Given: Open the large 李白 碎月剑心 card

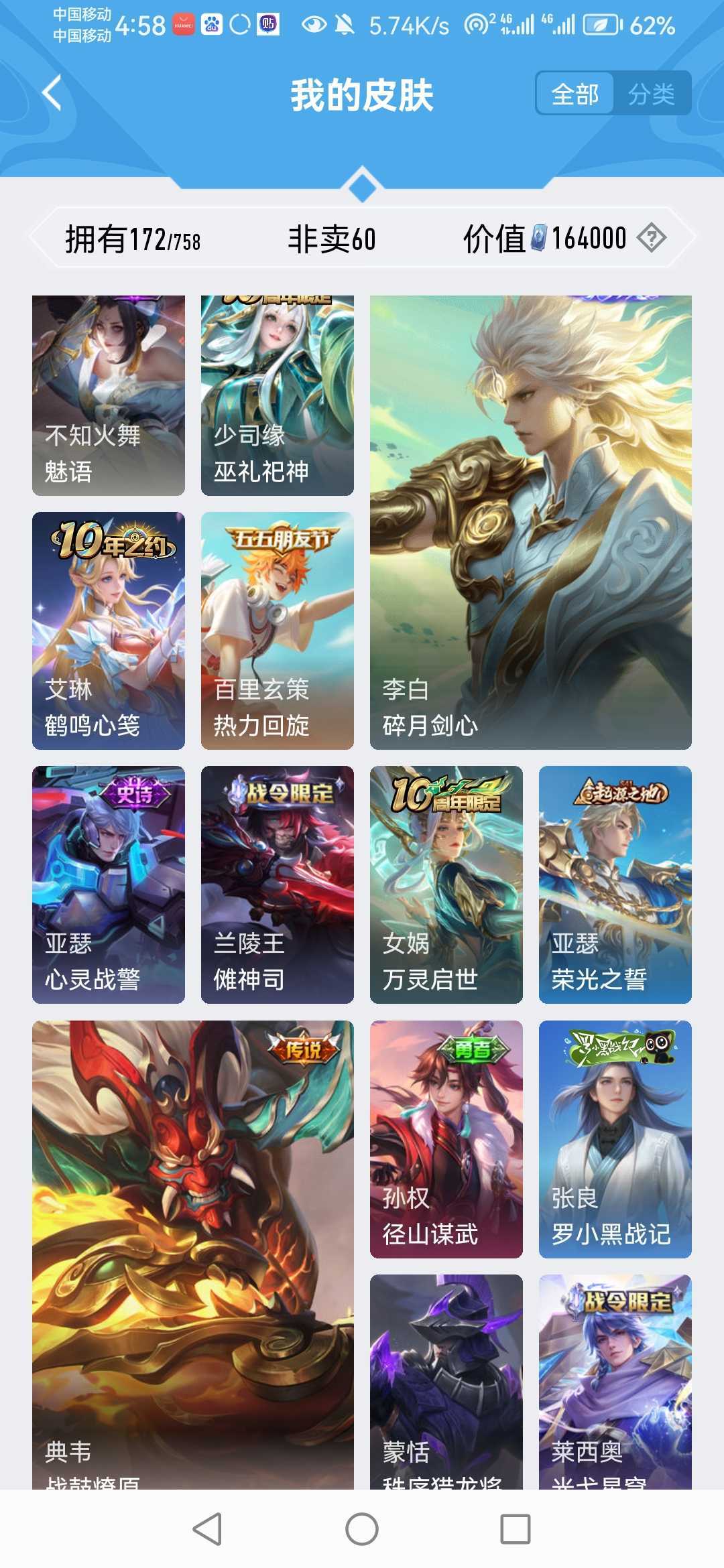Looking at the screenshot, I should [x=531, y=523].
